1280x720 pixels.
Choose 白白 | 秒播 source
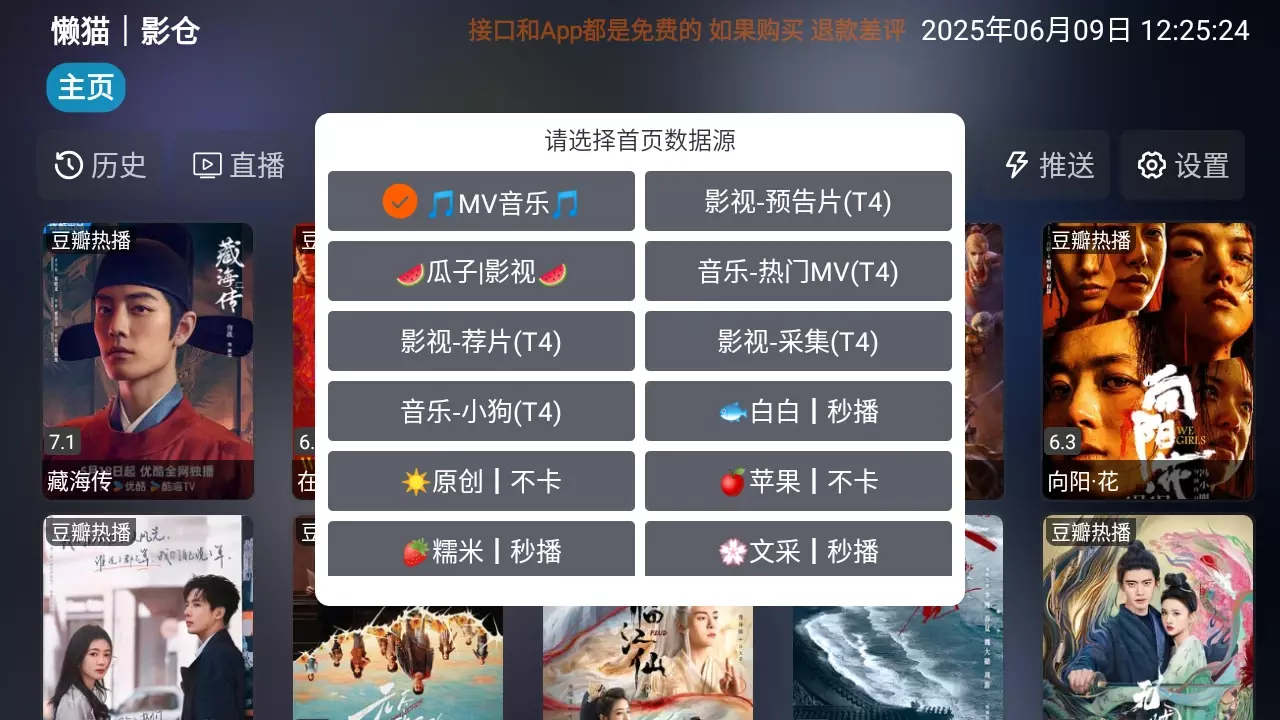pyautogui.click(x=798, y=412)
